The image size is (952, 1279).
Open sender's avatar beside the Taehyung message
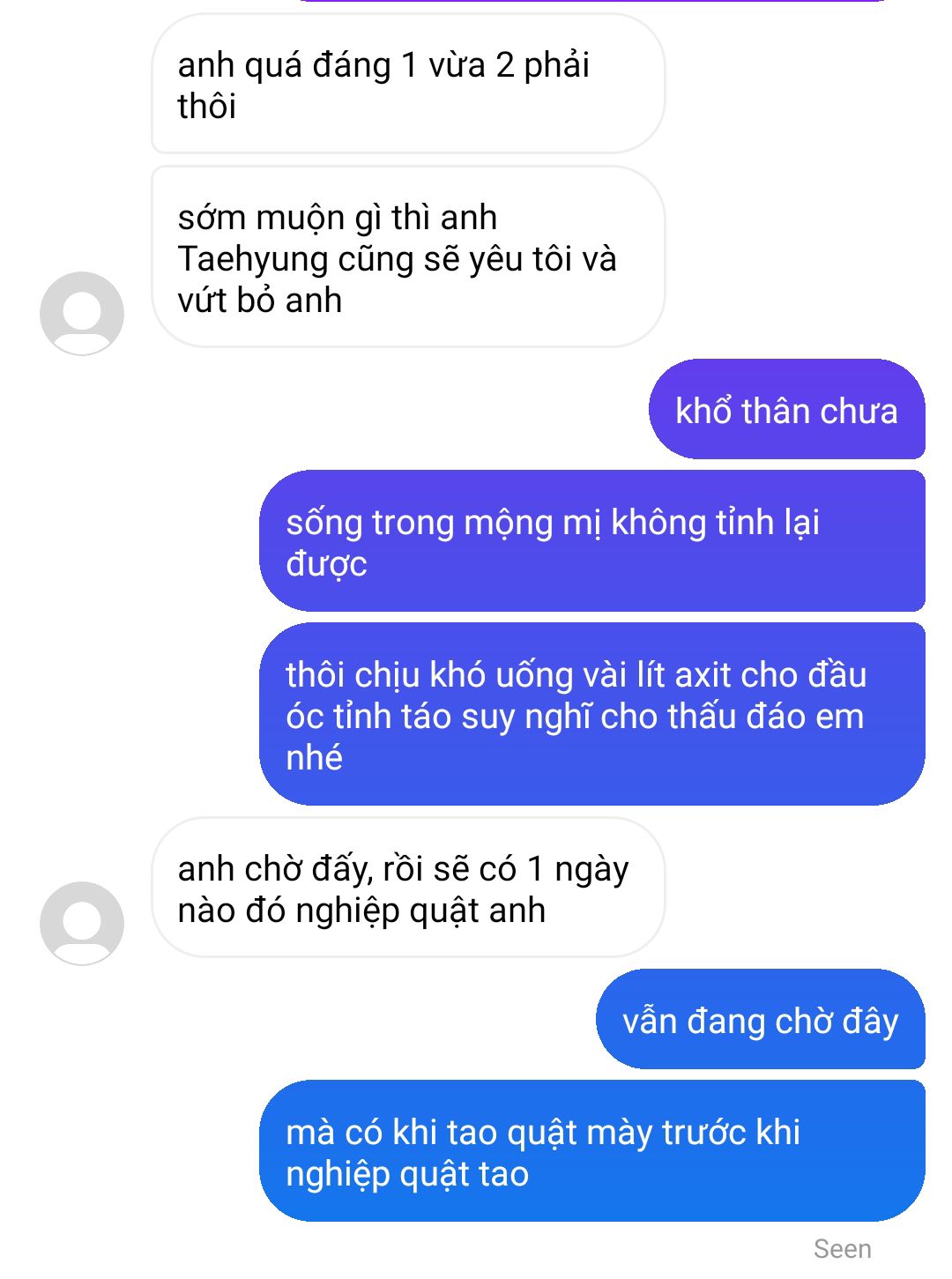pyautogui.click(x=82, y=313)
